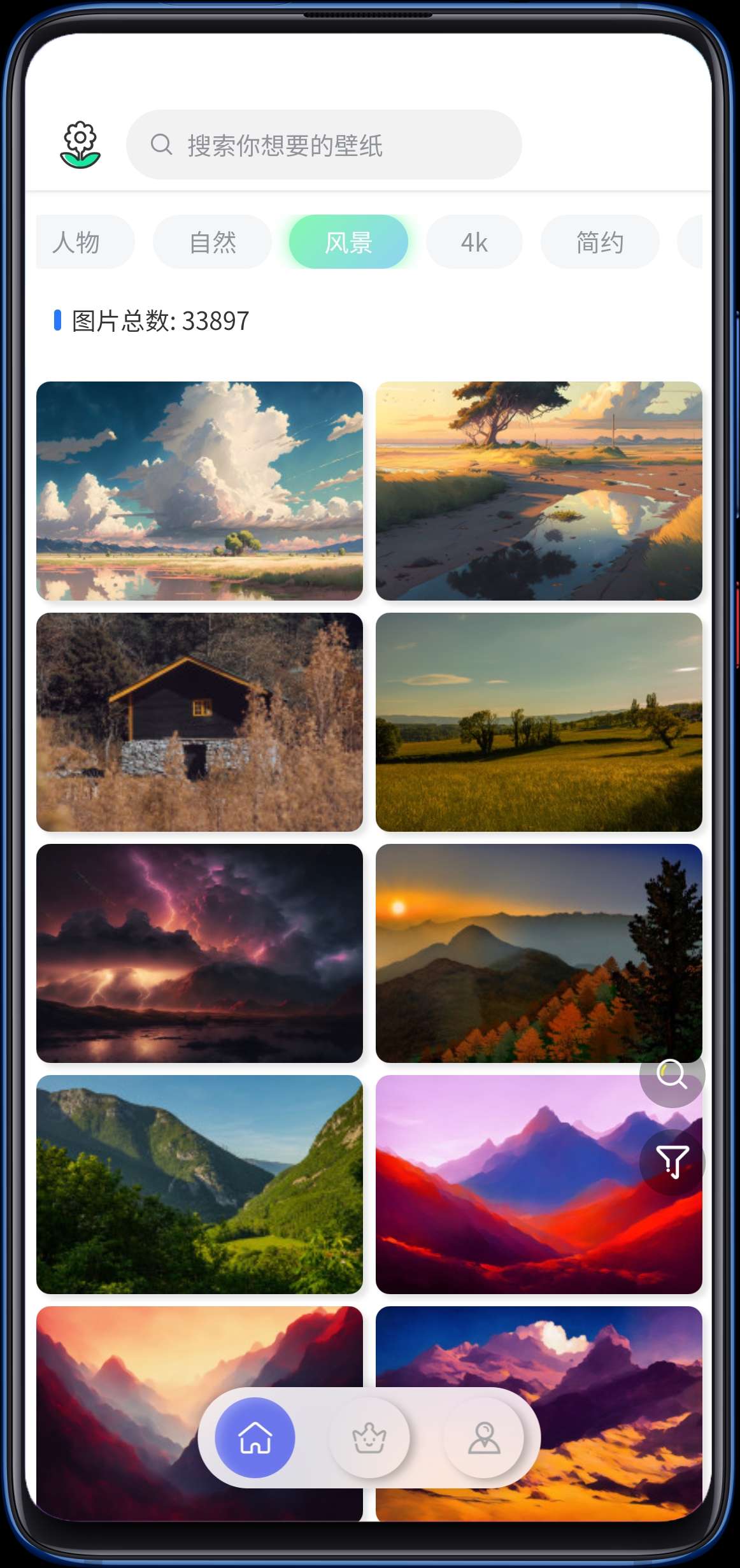Choose the 风景 category chip
Viewport: 740px width, 1568px height.
(348, 242)
